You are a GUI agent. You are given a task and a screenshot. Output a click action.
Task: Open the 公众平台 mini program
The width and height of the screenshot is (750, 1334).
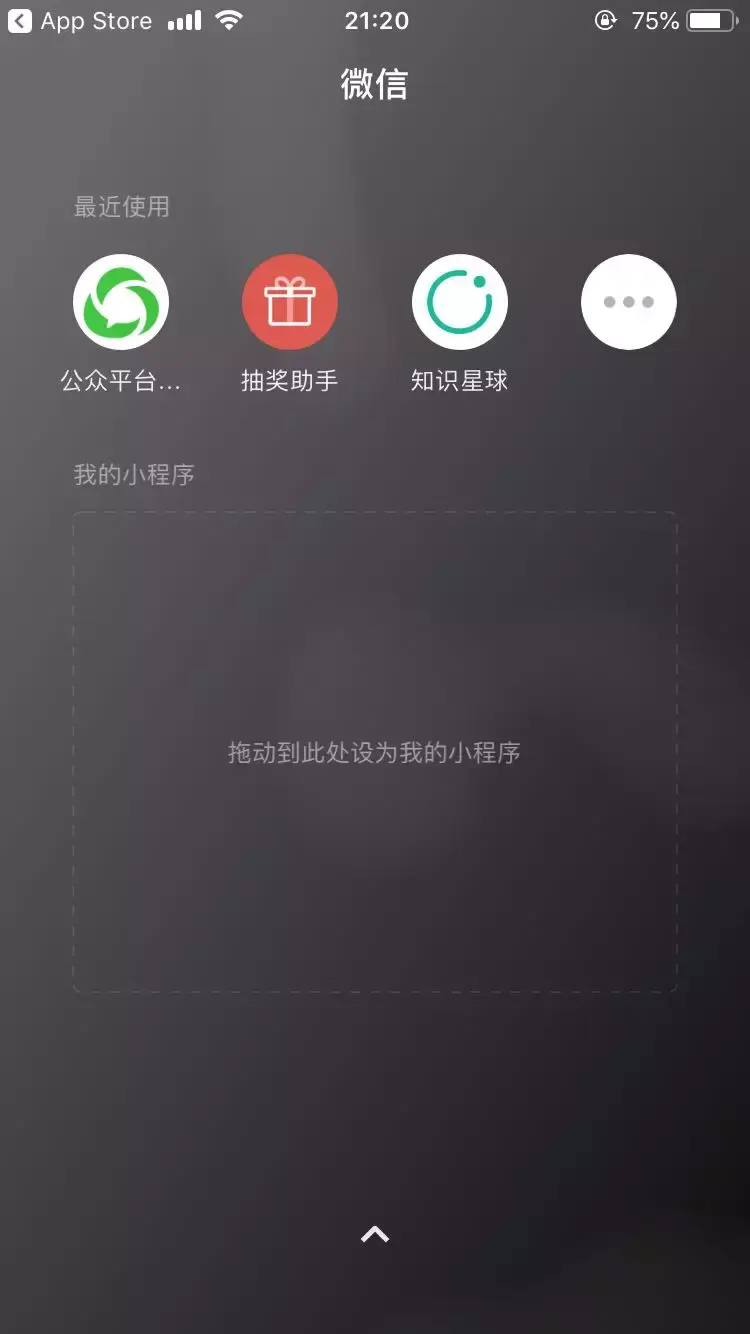click(121, 302)
